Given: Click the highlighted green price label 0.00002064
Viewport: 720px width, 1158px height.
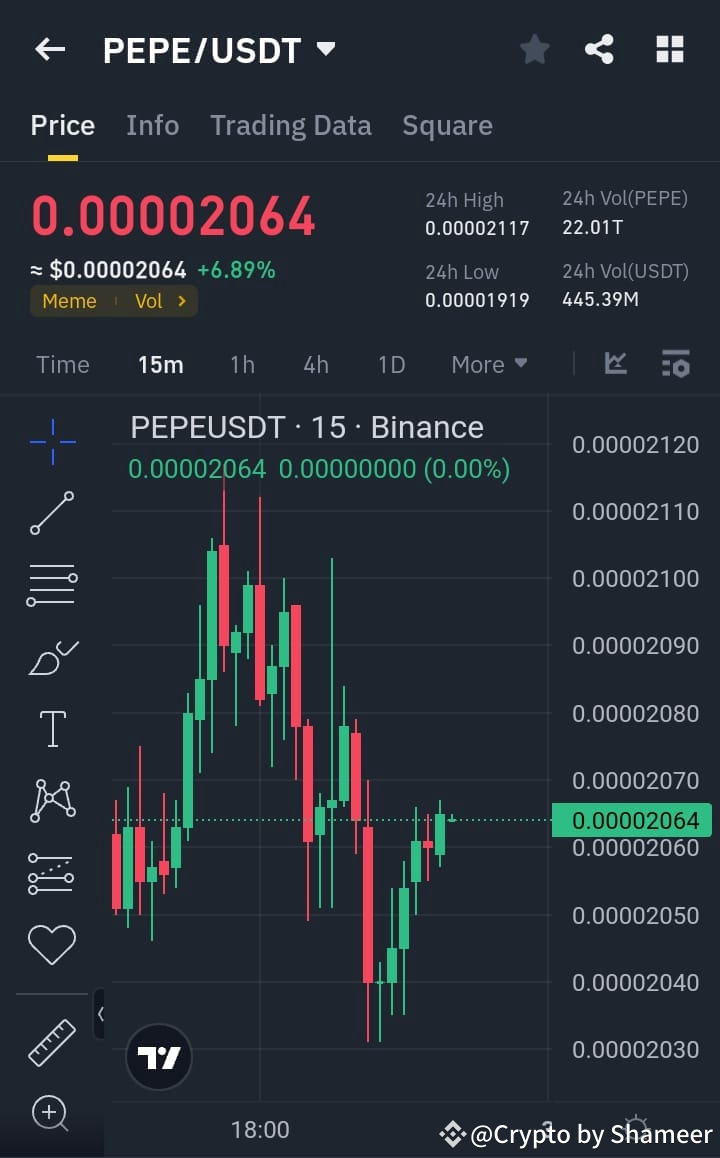Looking at the screenshot, I should point(631,819).
